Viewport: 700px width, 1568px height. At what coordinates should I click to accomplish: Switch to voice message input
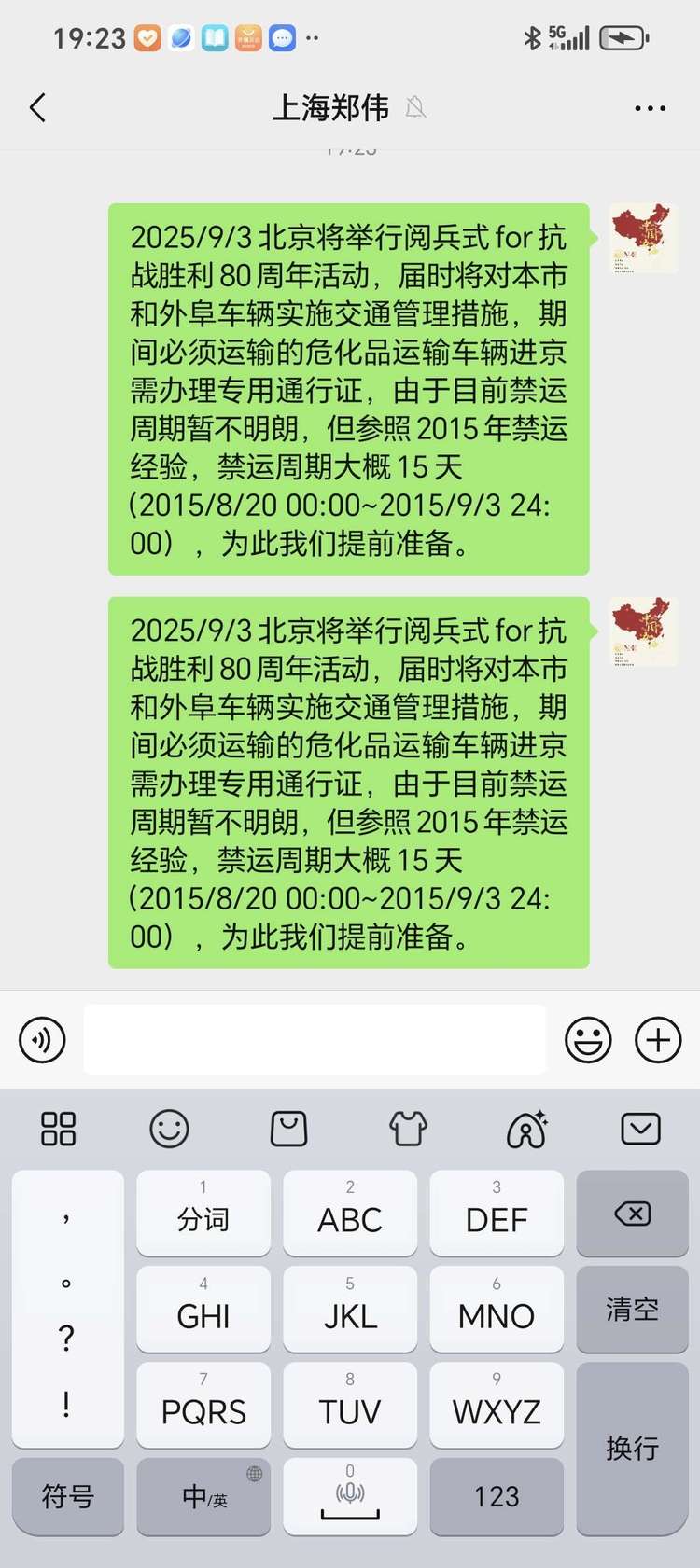(43, 1039)
